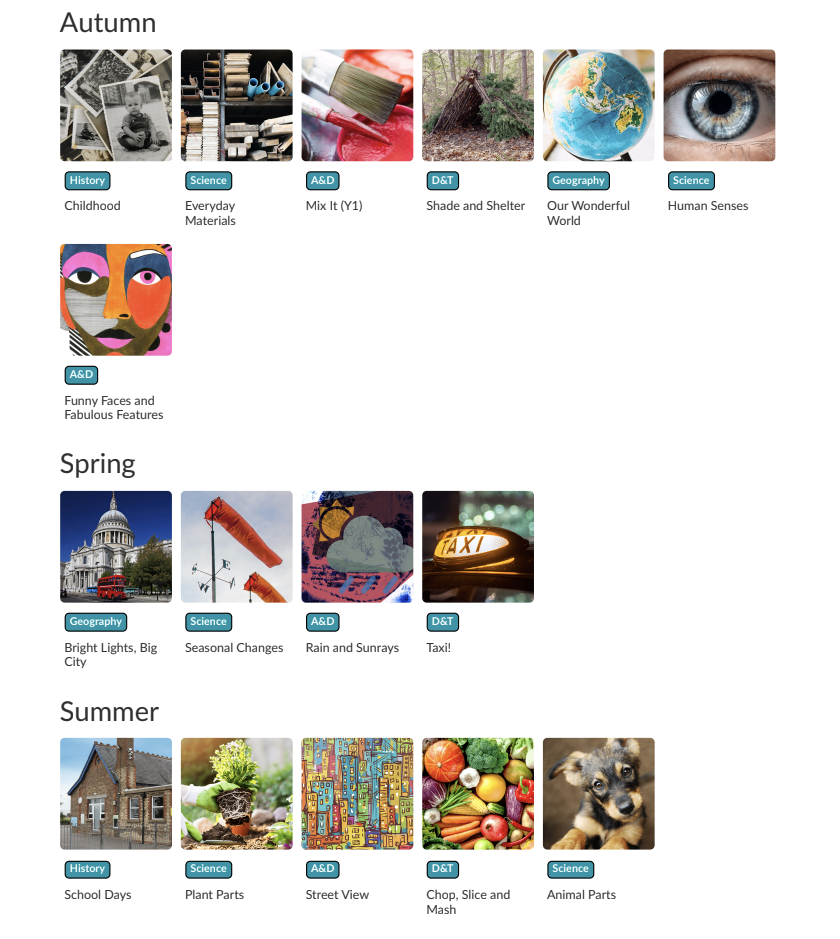Image resolution: width=840 pixels, height=939 pixels.
Task: Open the Everyday Materials science card
Action: pos(237,106)
